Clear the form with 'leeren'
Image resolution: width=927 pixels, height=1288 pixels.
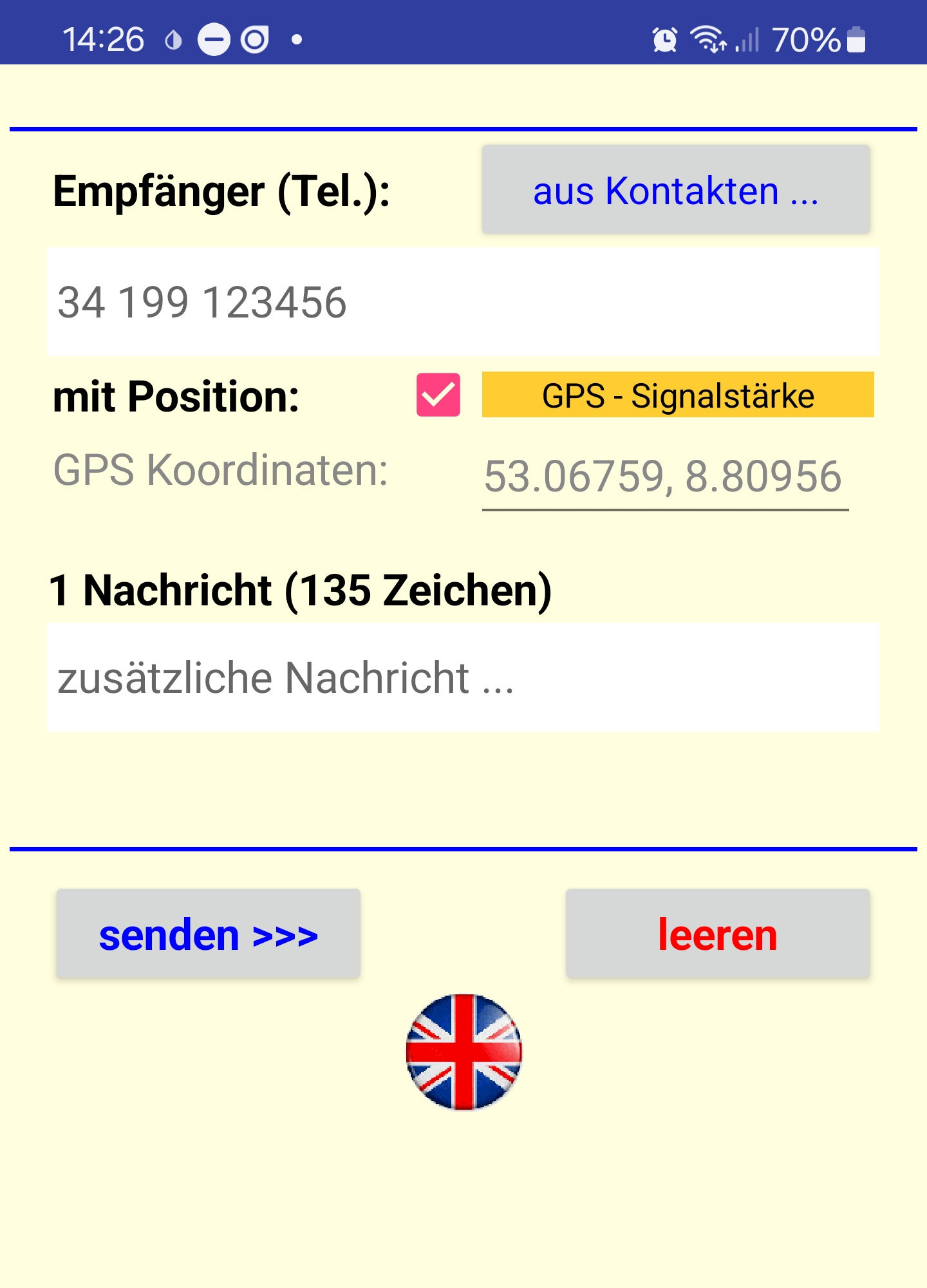[717, 934]
